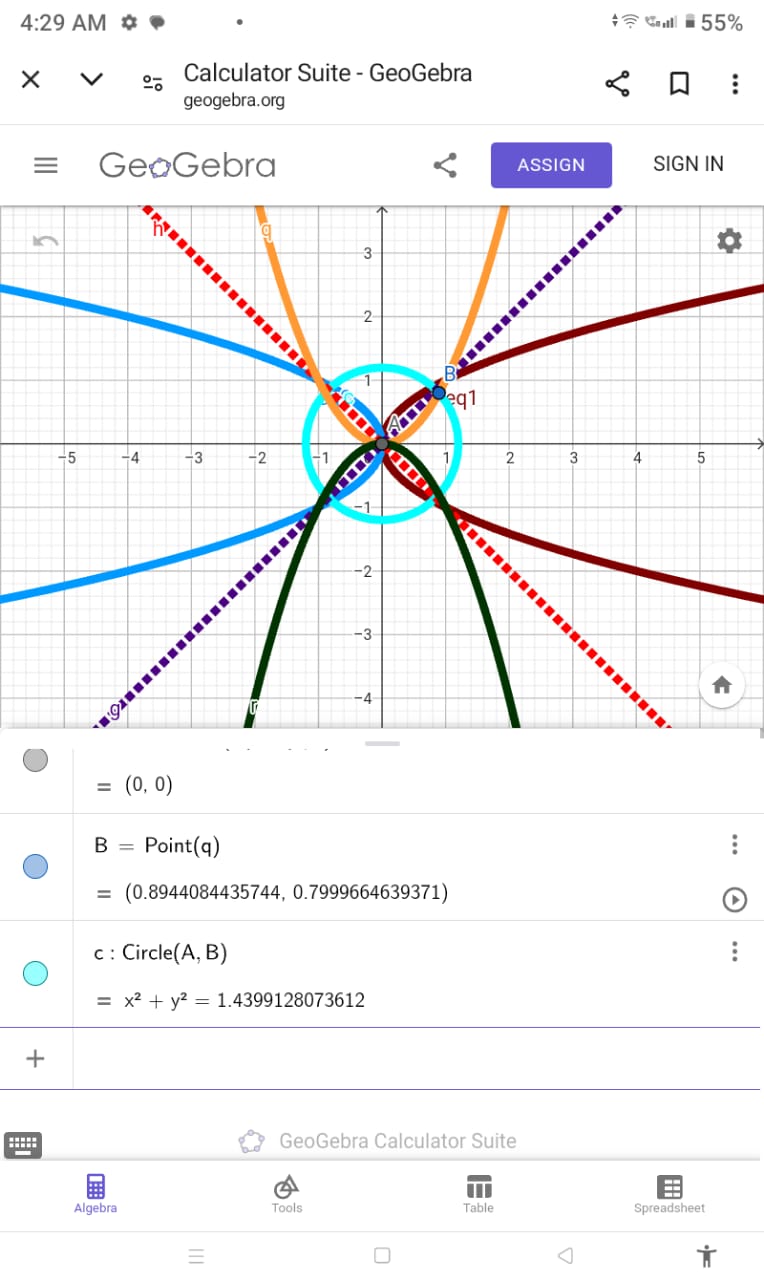
Task: Reset the graph view with the home button
Action: coord(722,685)
